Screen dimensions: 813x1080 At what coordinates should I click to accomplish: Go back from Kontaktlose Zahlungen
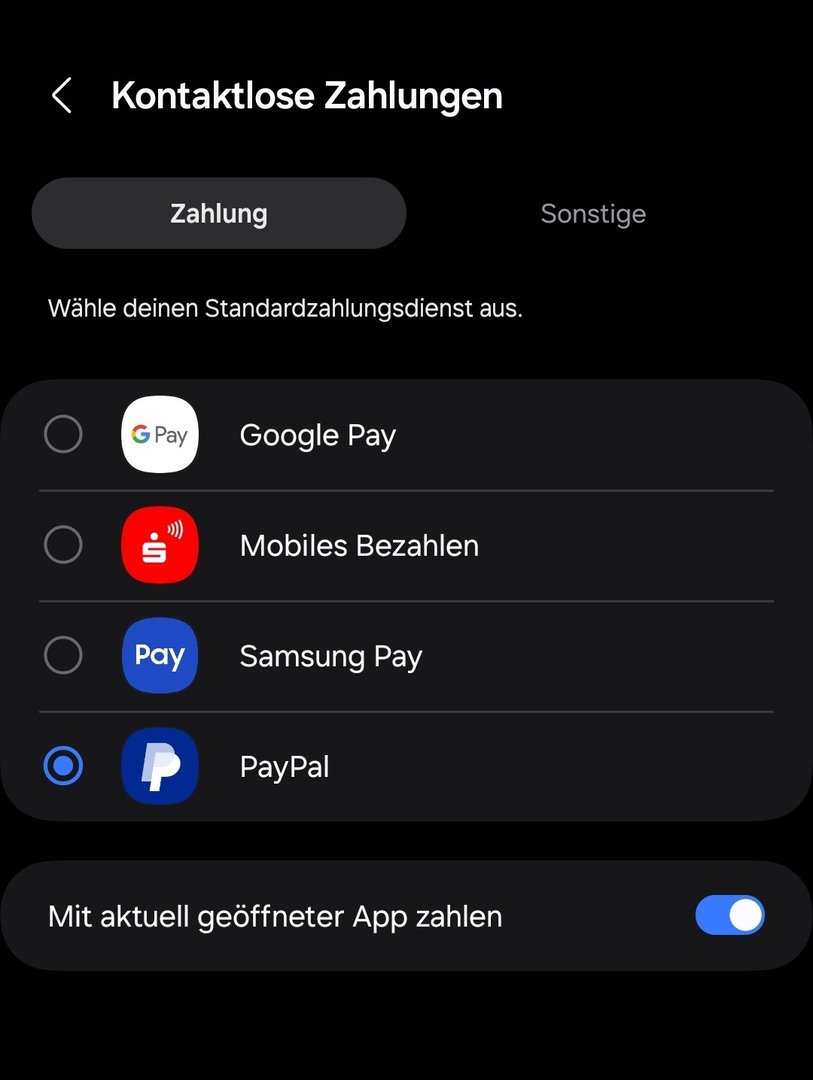[x=62, y=96]
